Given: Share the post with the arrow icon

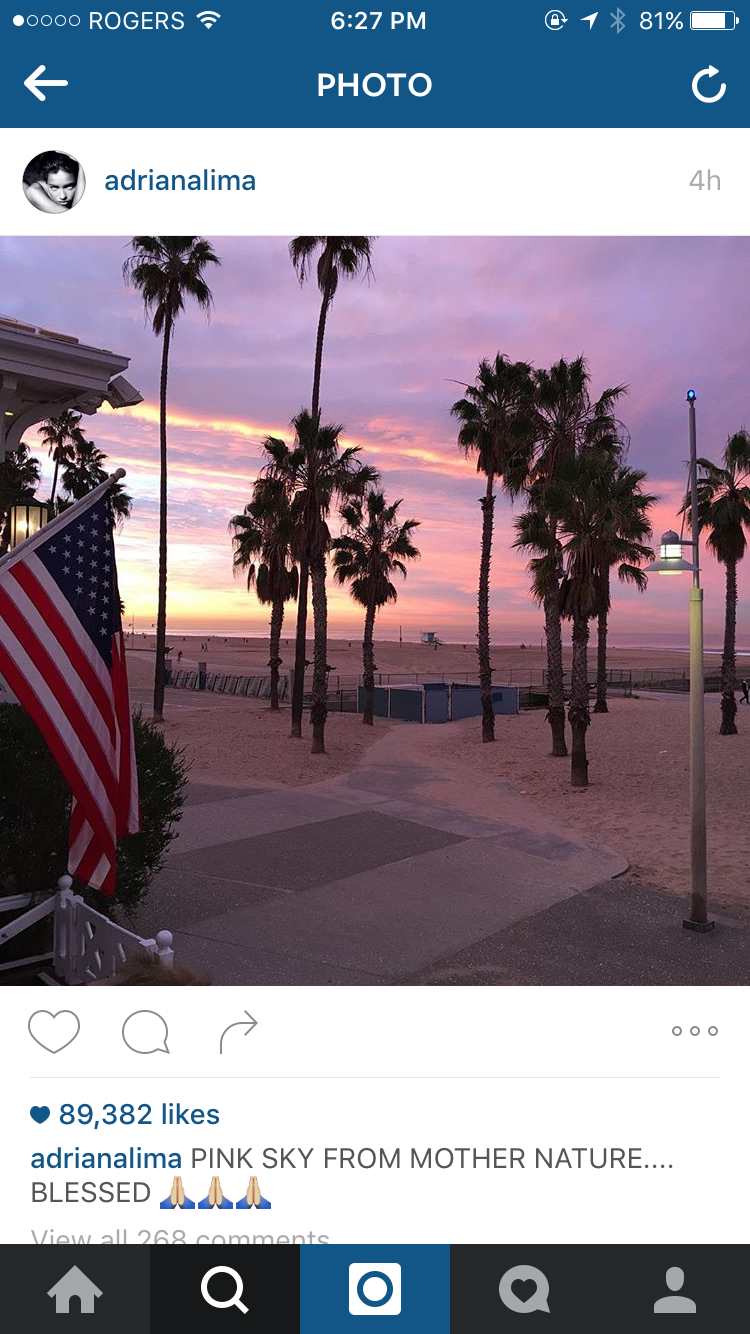Looking at the screenshot, I should 238,1032.
